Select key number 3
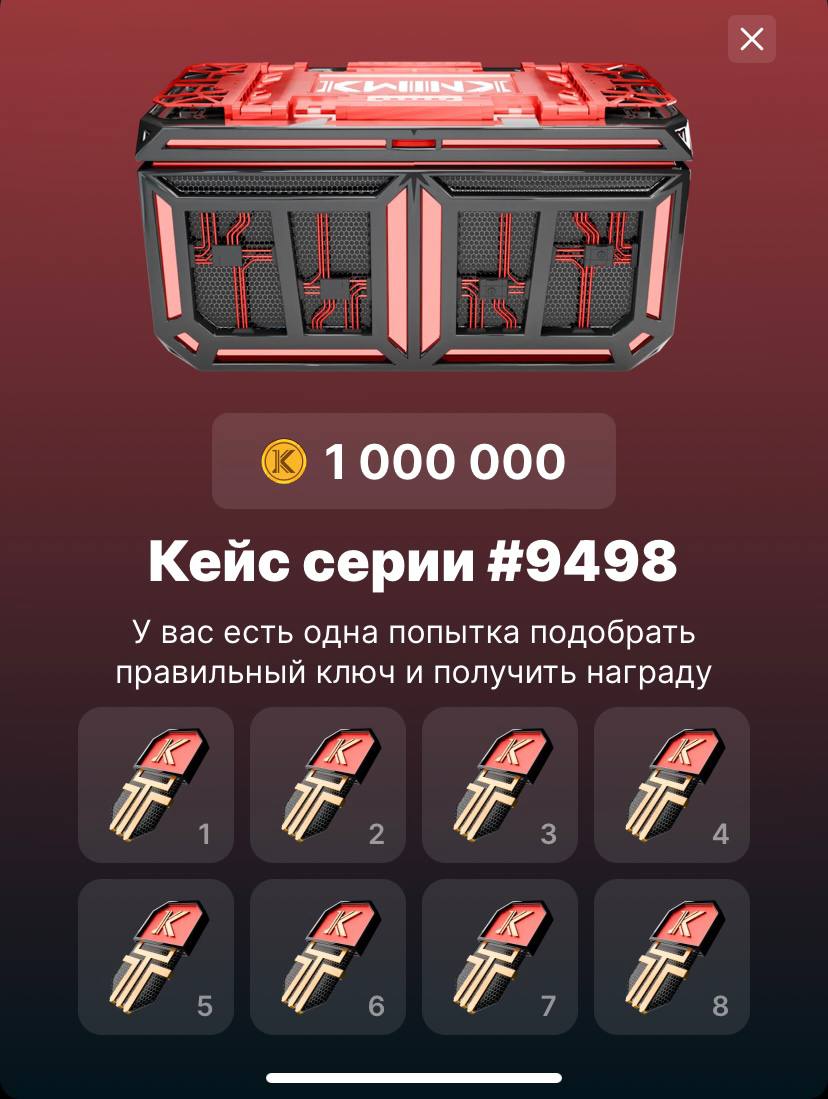The image size is (828, 1099). [x=500, y=785]
